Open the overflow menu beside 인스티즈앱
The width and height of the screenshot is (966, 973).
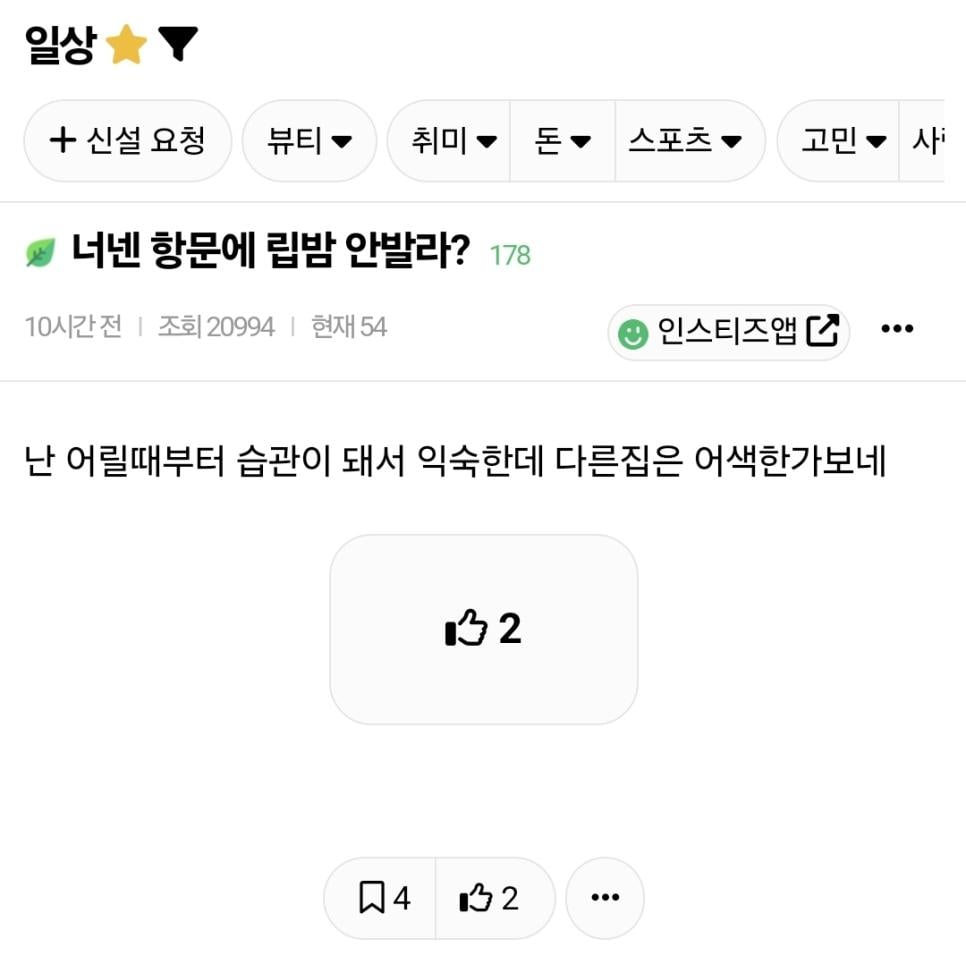coord(896,329)
